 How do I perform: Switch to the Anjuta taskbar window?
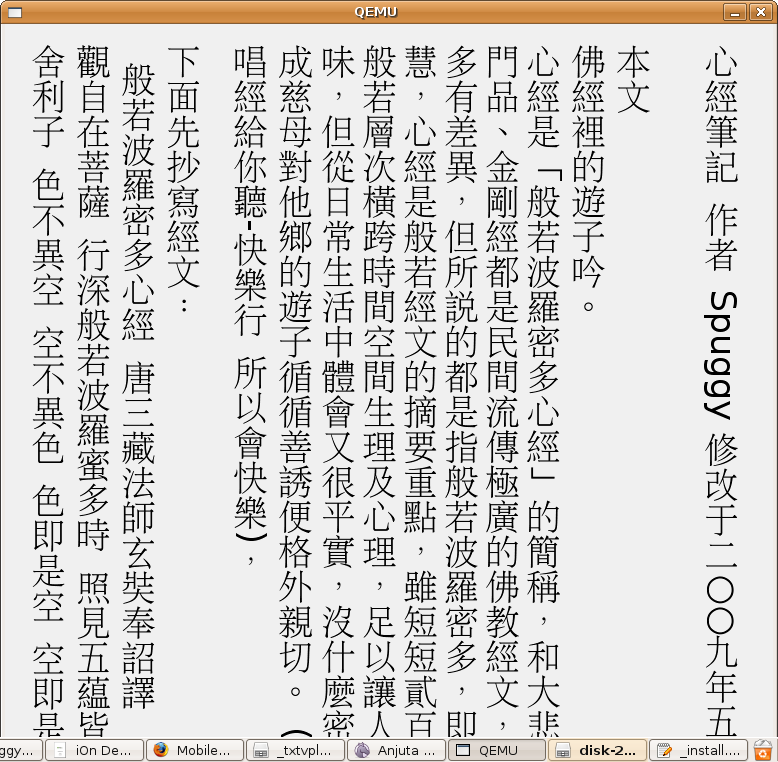click(x=395, y=750)
